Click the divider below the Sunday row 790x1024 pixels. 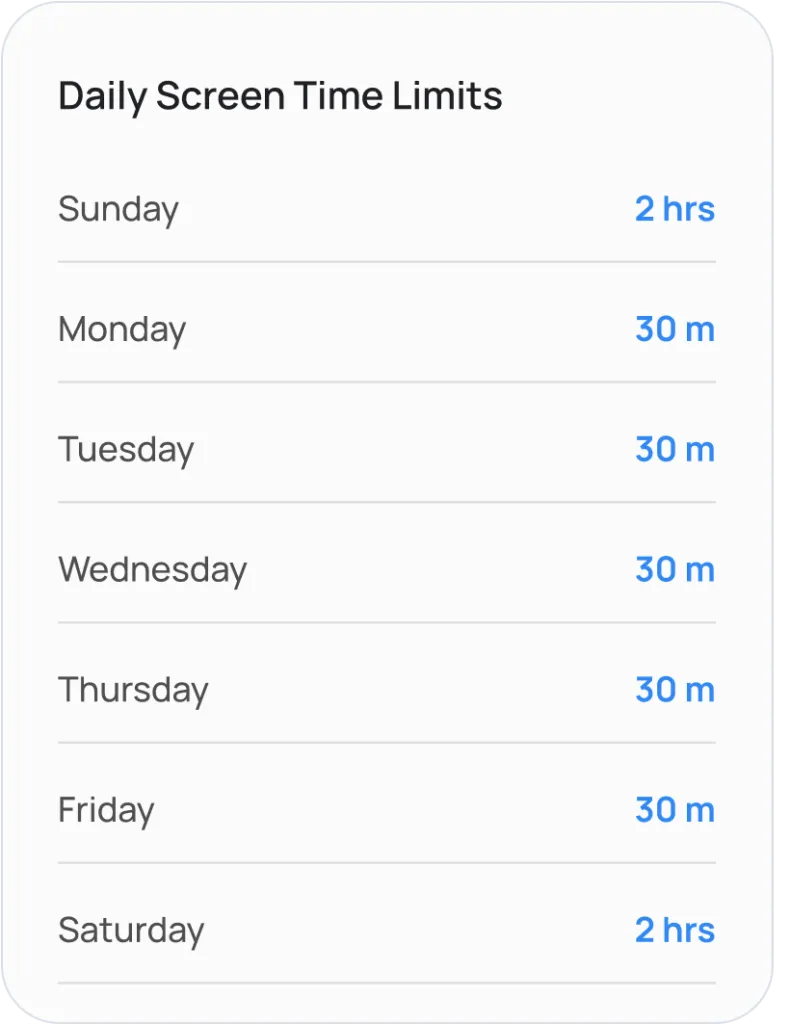tap(388, 263)
